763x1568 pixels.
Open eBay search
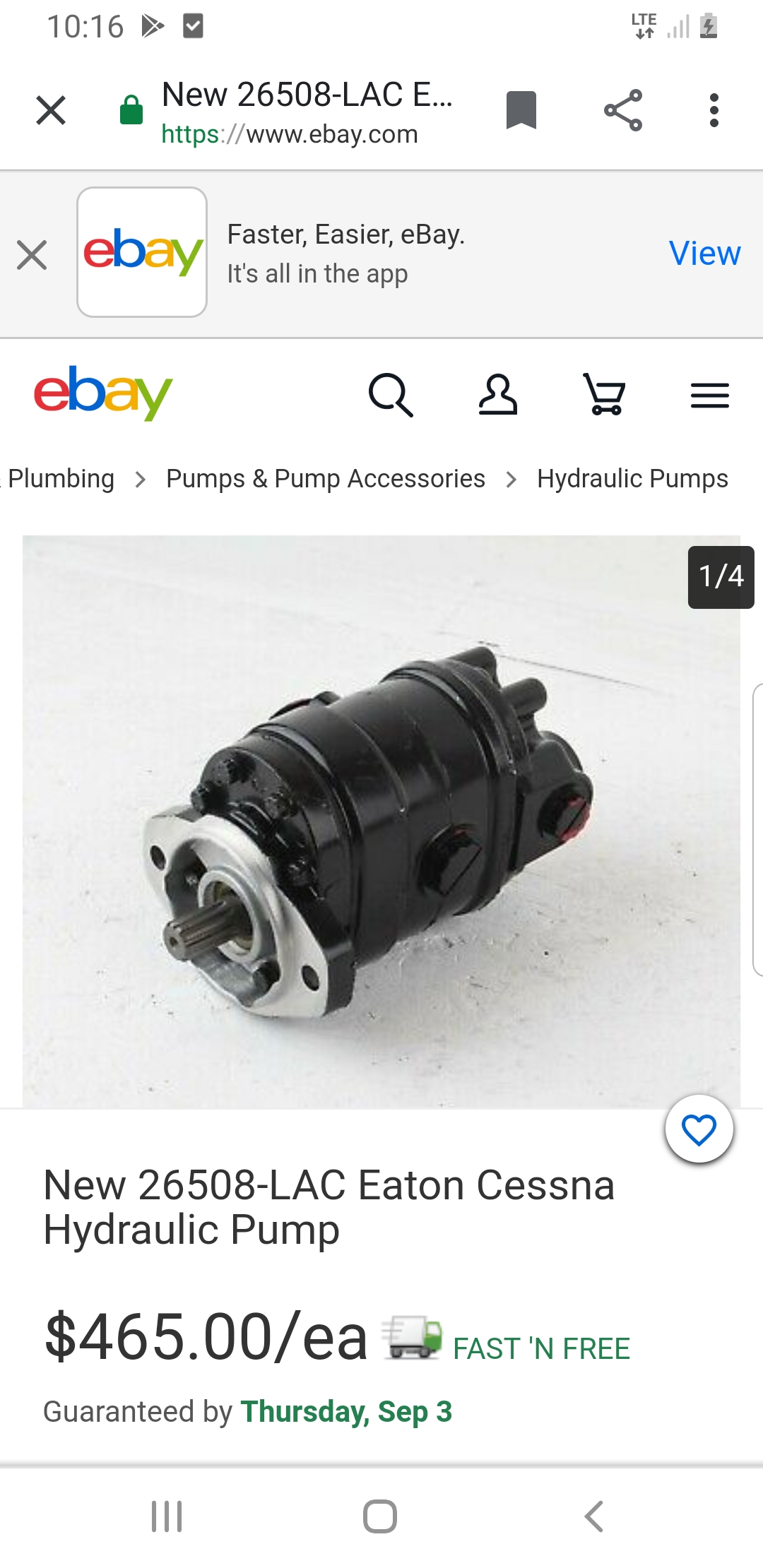click(x=391, y=395)
